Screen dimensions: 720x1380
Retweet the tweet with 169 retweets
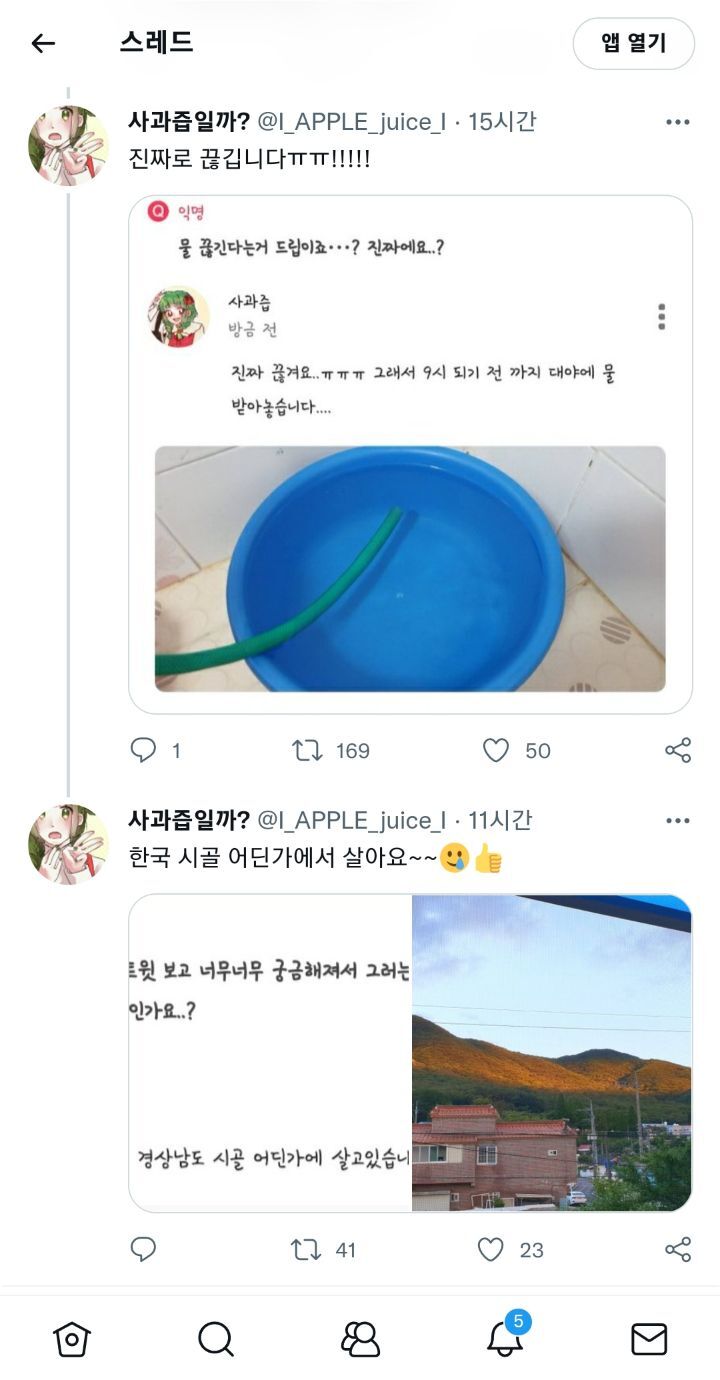click(307, 750)
